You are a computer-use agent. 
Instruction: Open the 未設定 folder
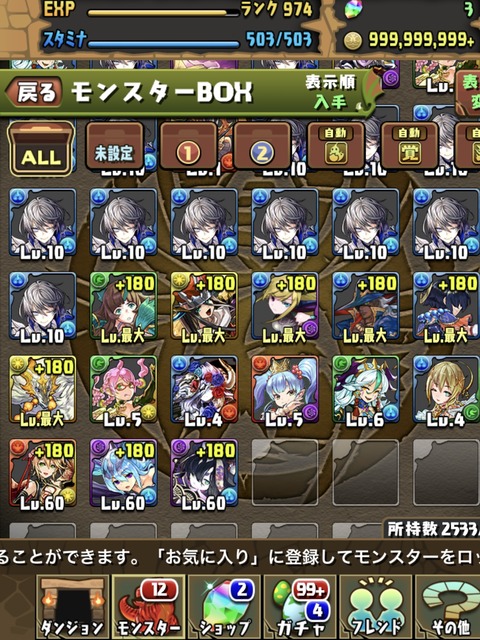(x=114, y=146)
